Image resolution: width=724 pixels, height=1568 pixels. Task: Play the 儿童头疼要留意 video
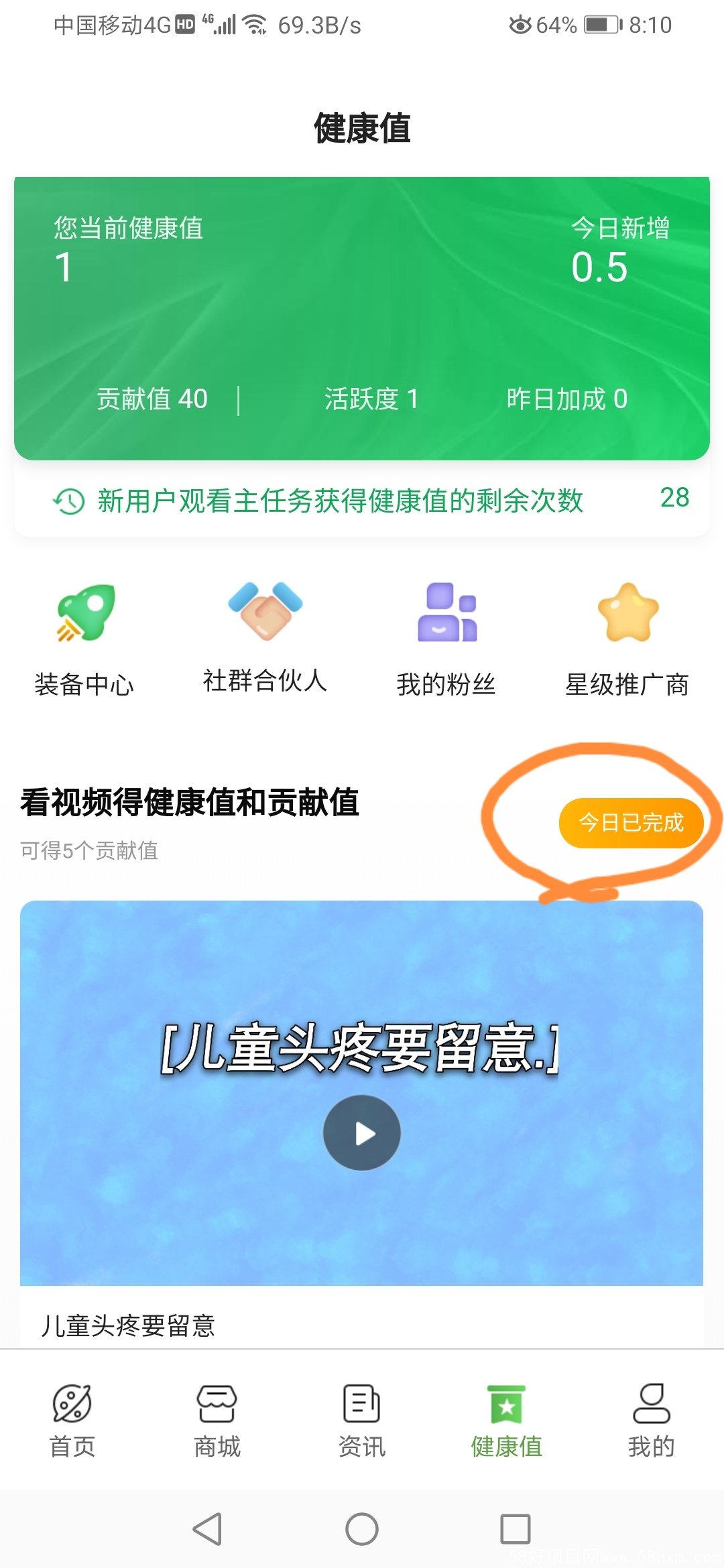(362, 1133)
